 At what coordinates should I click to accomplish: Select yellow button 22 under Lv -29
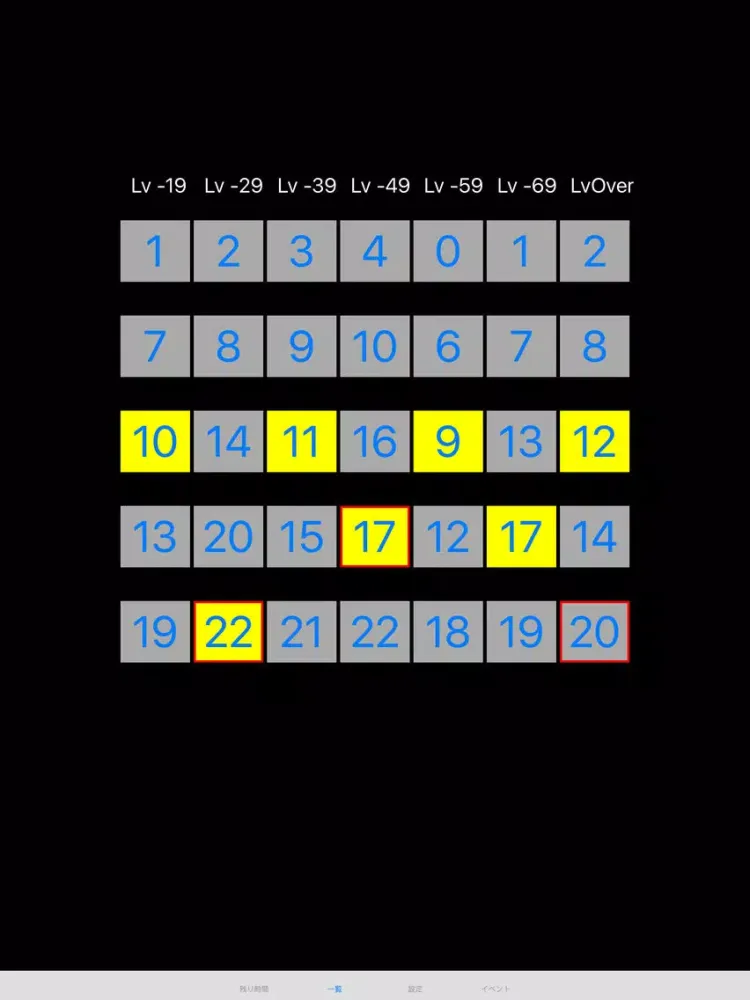coord(228,632)
